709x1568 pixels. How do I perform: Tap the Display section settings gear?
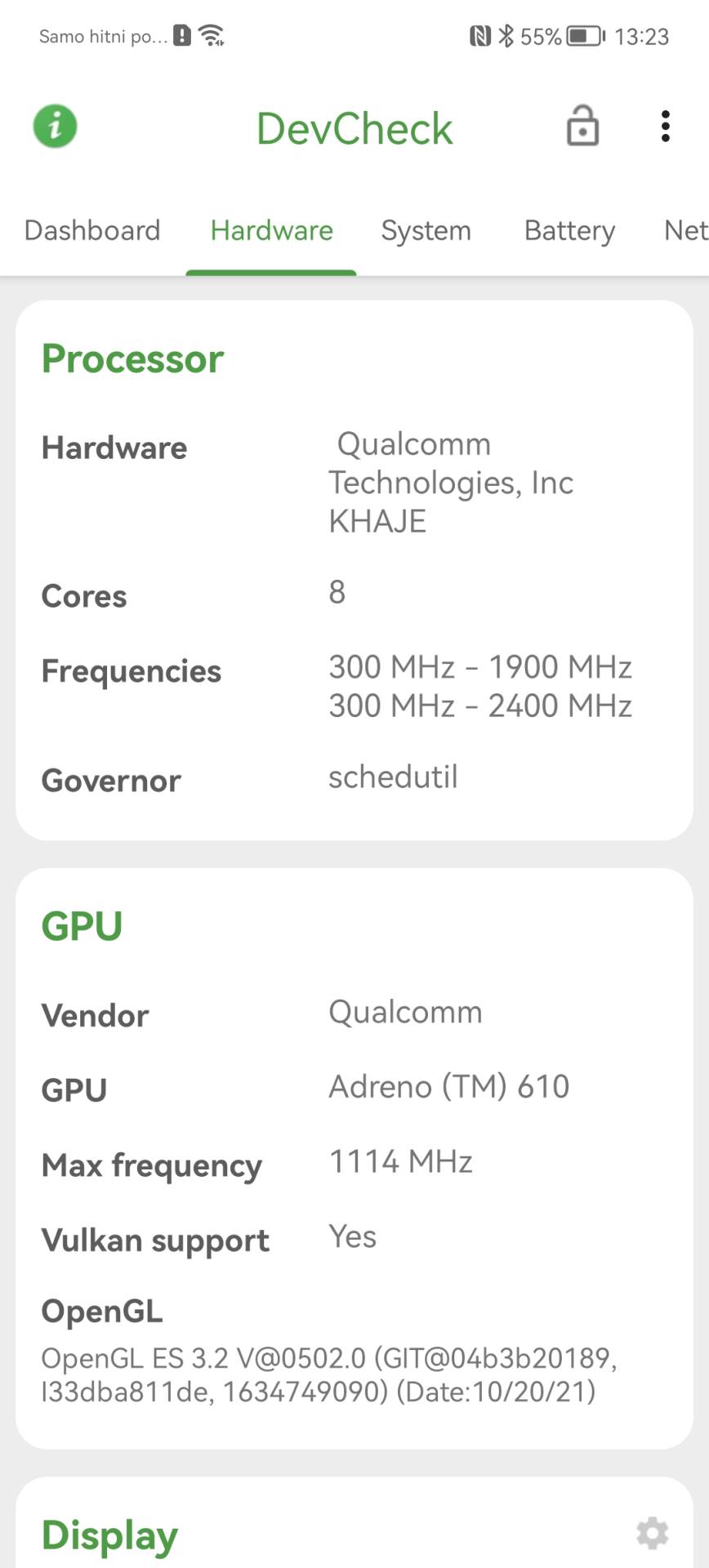point(652,1534)
